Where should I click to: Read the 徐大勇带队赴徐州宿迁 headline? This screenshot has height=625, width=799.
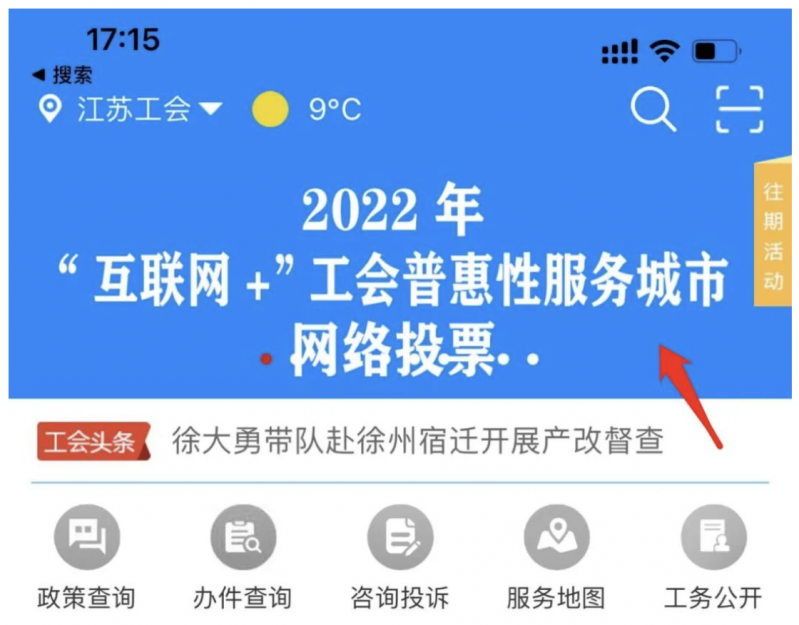pyautogui.click(x=417, y=441)
